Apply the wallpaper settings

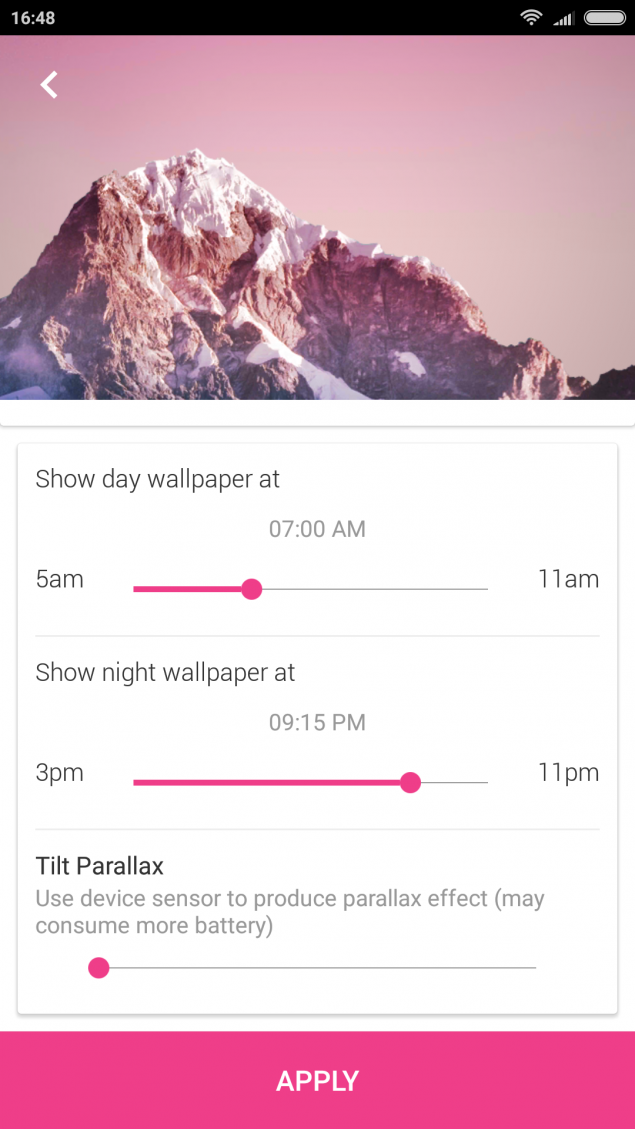[x=318, y=1080]
